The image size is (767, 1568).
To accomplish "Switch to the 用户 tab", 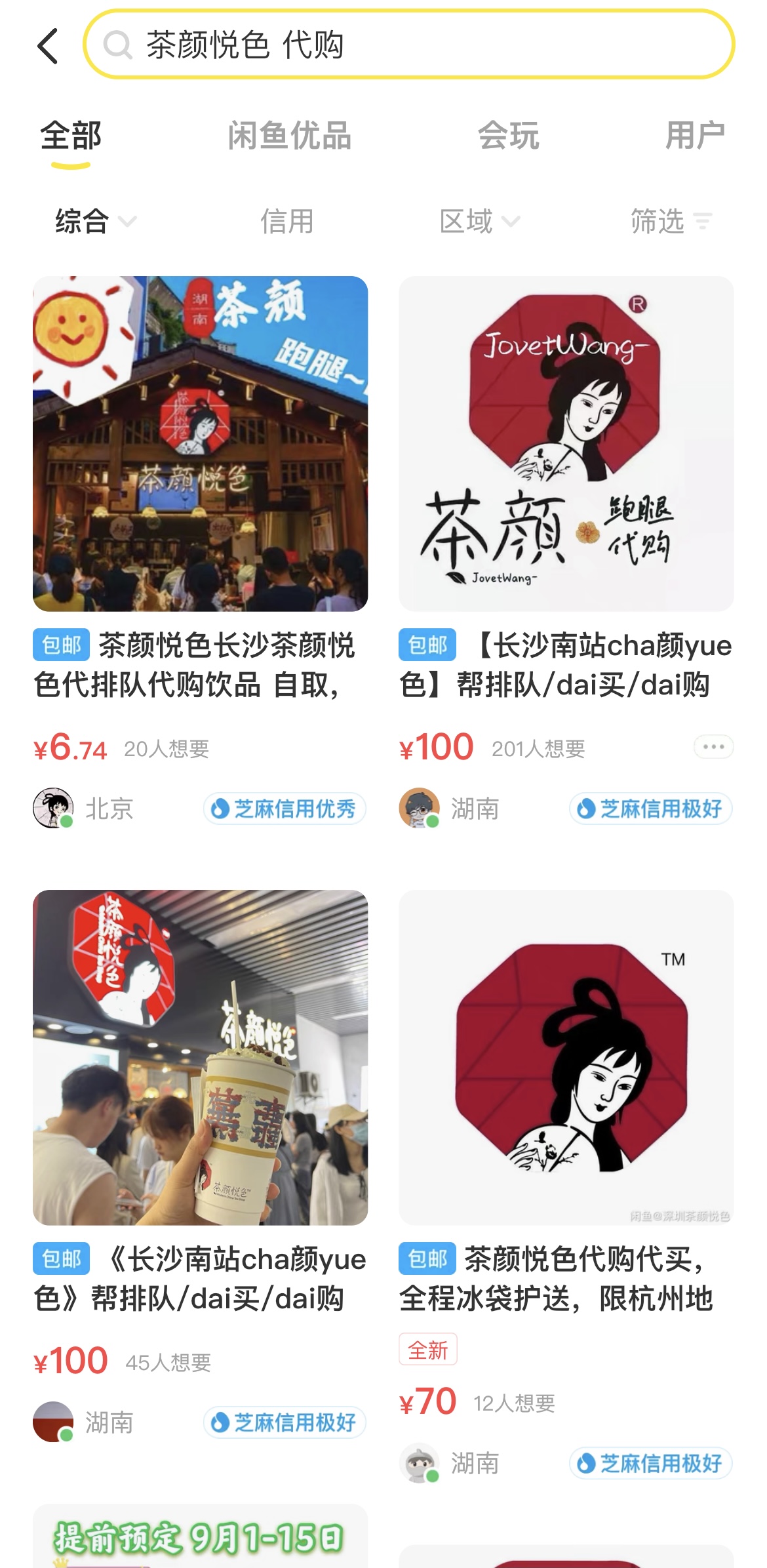I will pyautogui.click(x=696, y=136).
